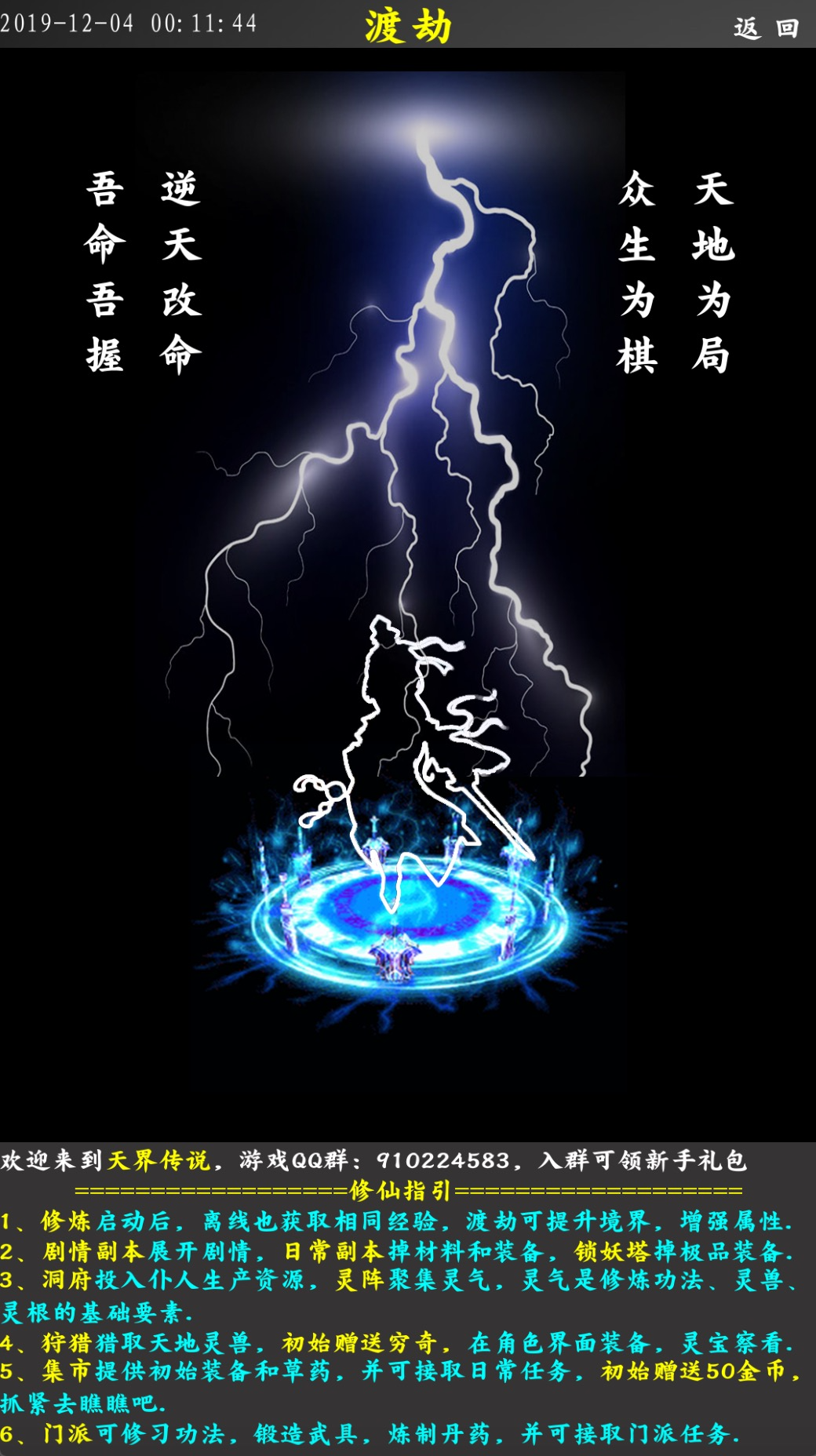Tap the 渡劫 title in the header
816x1456 pixels.
pyautogui.click(x=406, y=26)
